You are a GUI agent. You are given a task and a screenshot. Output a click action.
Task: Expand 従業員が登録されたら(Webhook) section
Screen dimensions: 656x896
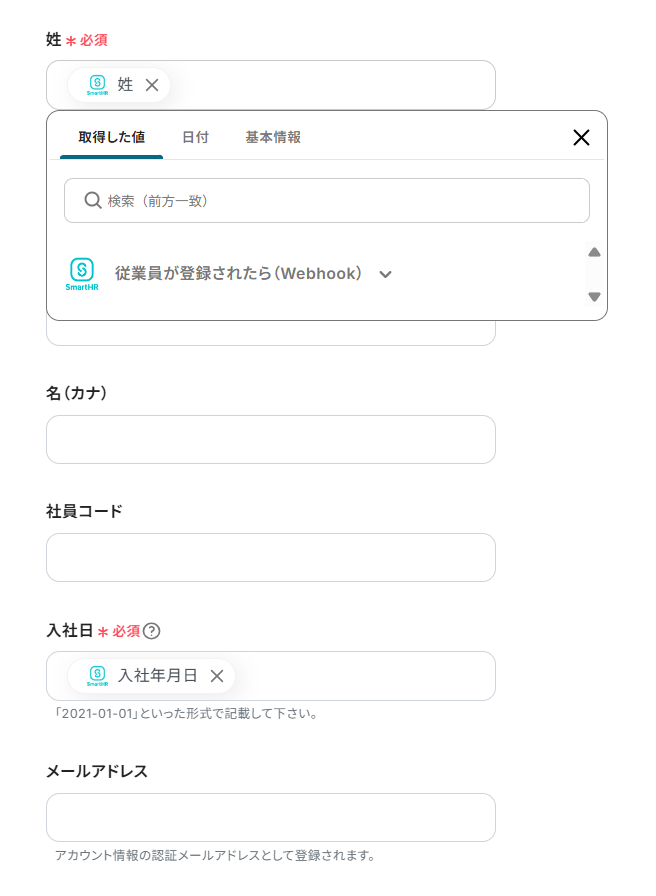(x=386, y=274)
